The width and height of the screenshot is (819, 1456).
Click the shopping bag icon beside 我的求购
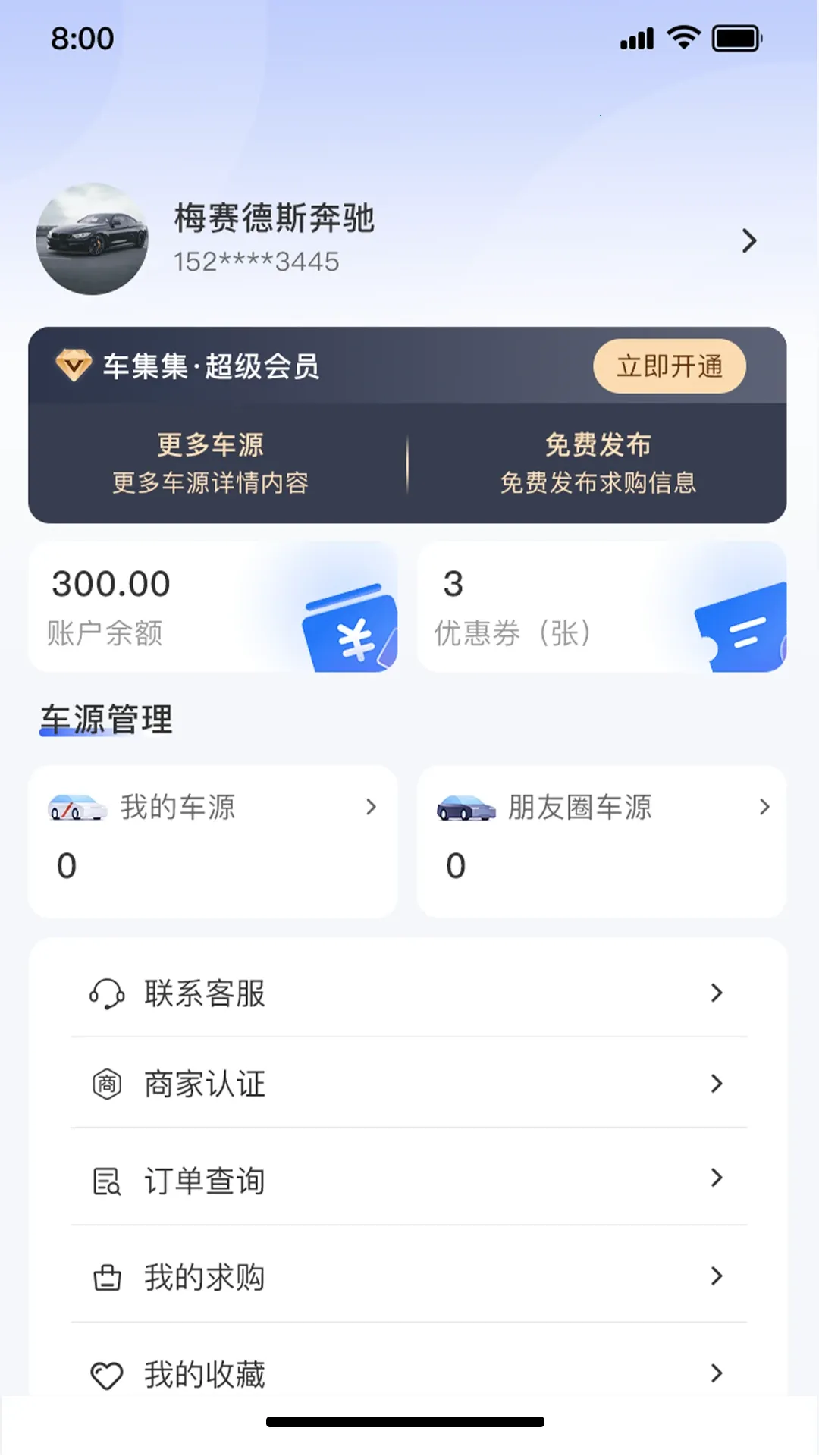click(x=108, y=1276)
